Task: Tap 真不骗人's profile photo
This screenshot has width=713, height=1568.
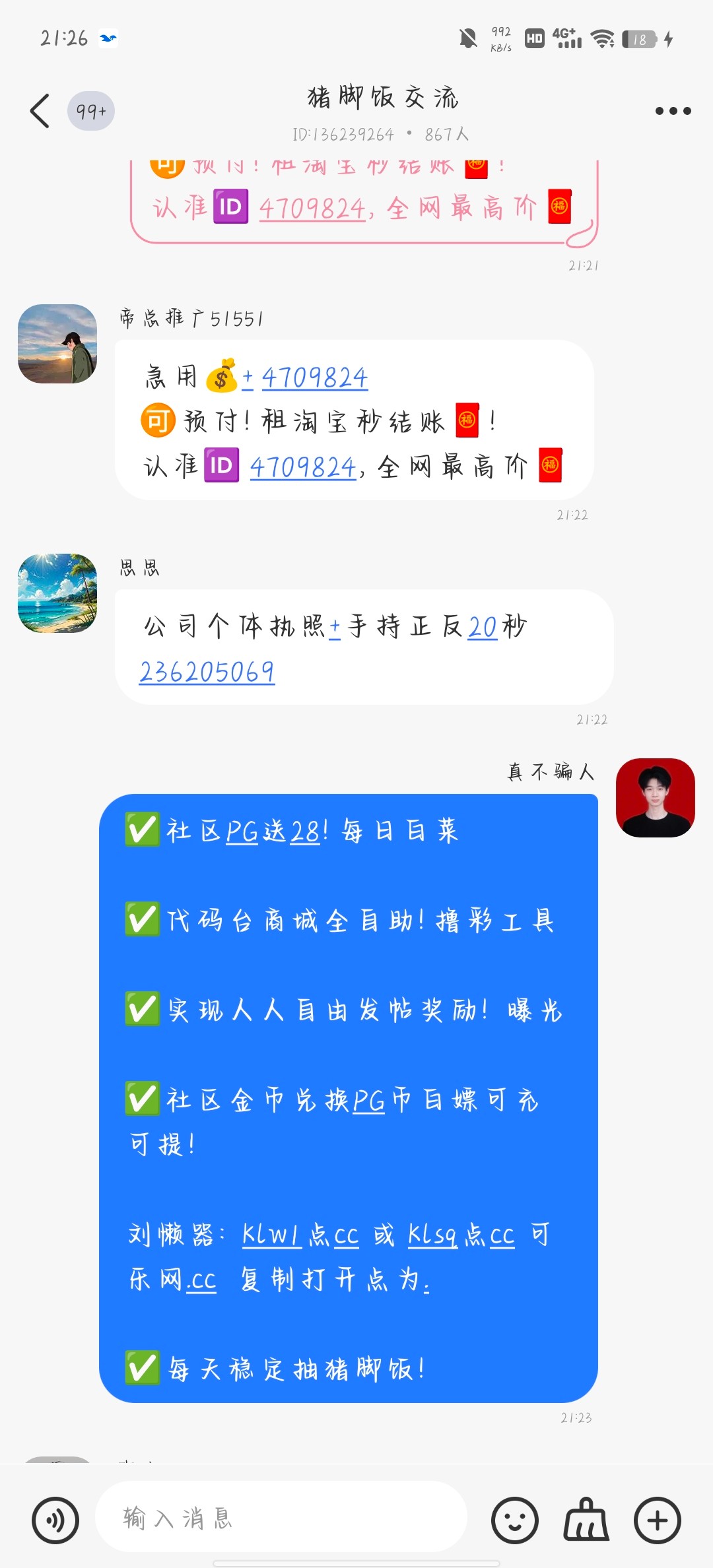Action: 655,798
